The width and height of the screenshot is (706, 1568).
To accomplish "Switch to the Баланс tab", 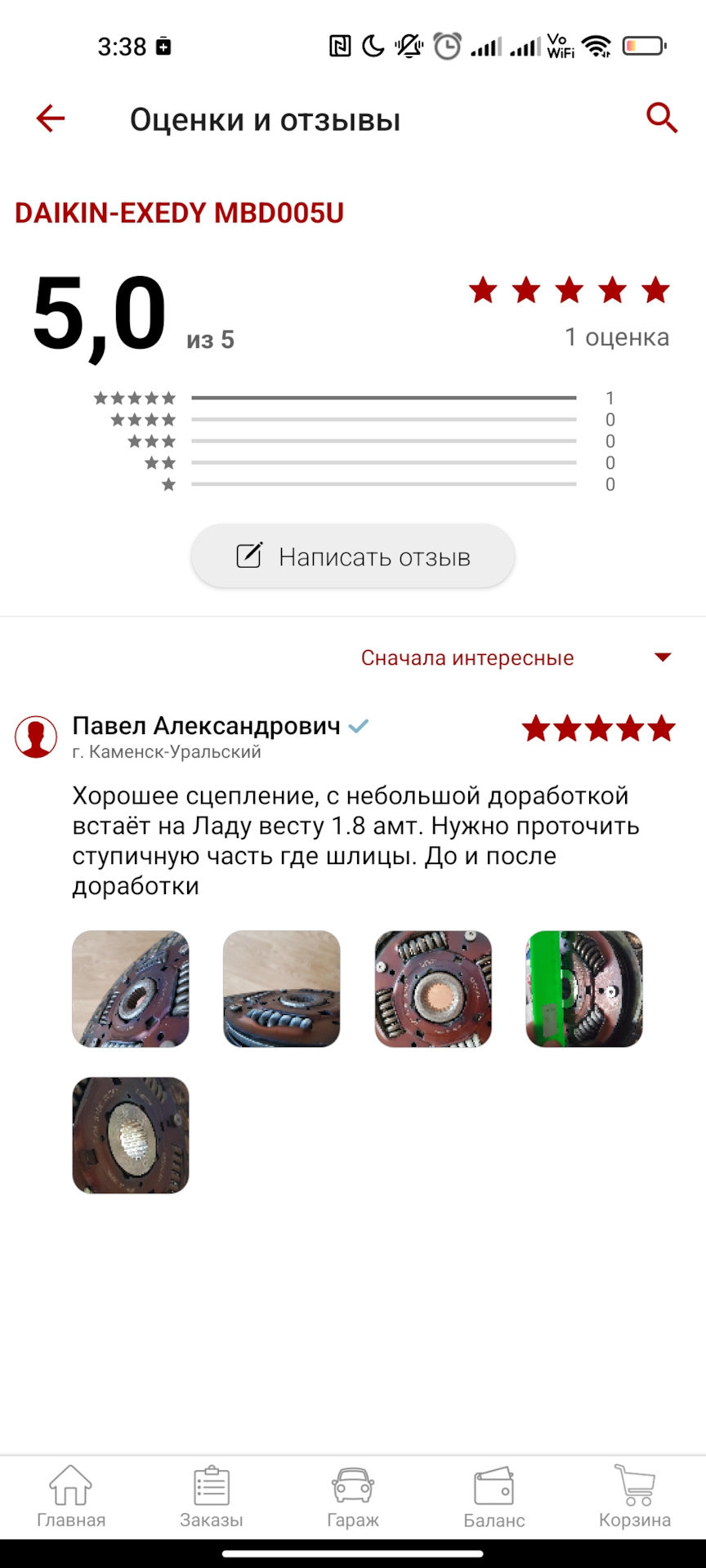I will tap(494, 1497).
